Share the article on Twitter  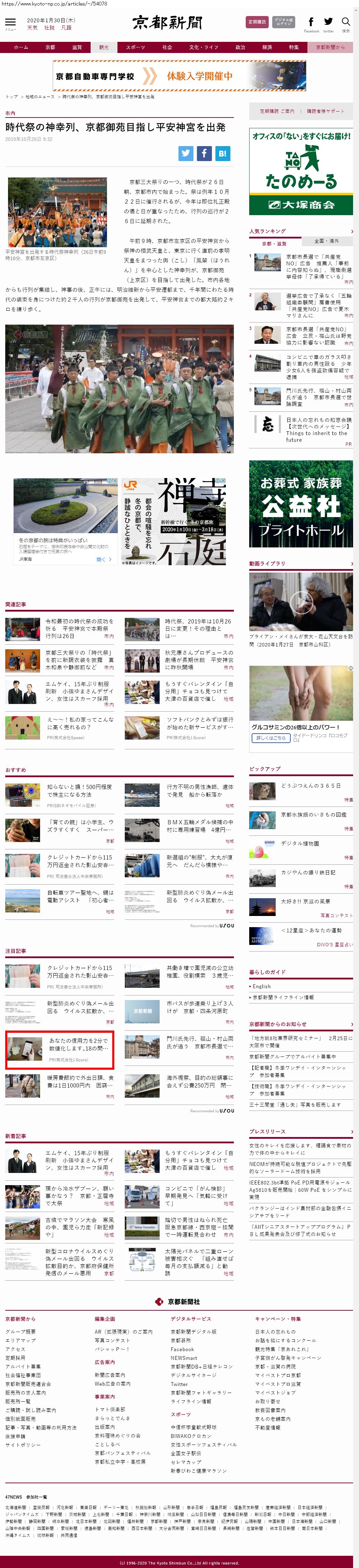tap(186, 153)
